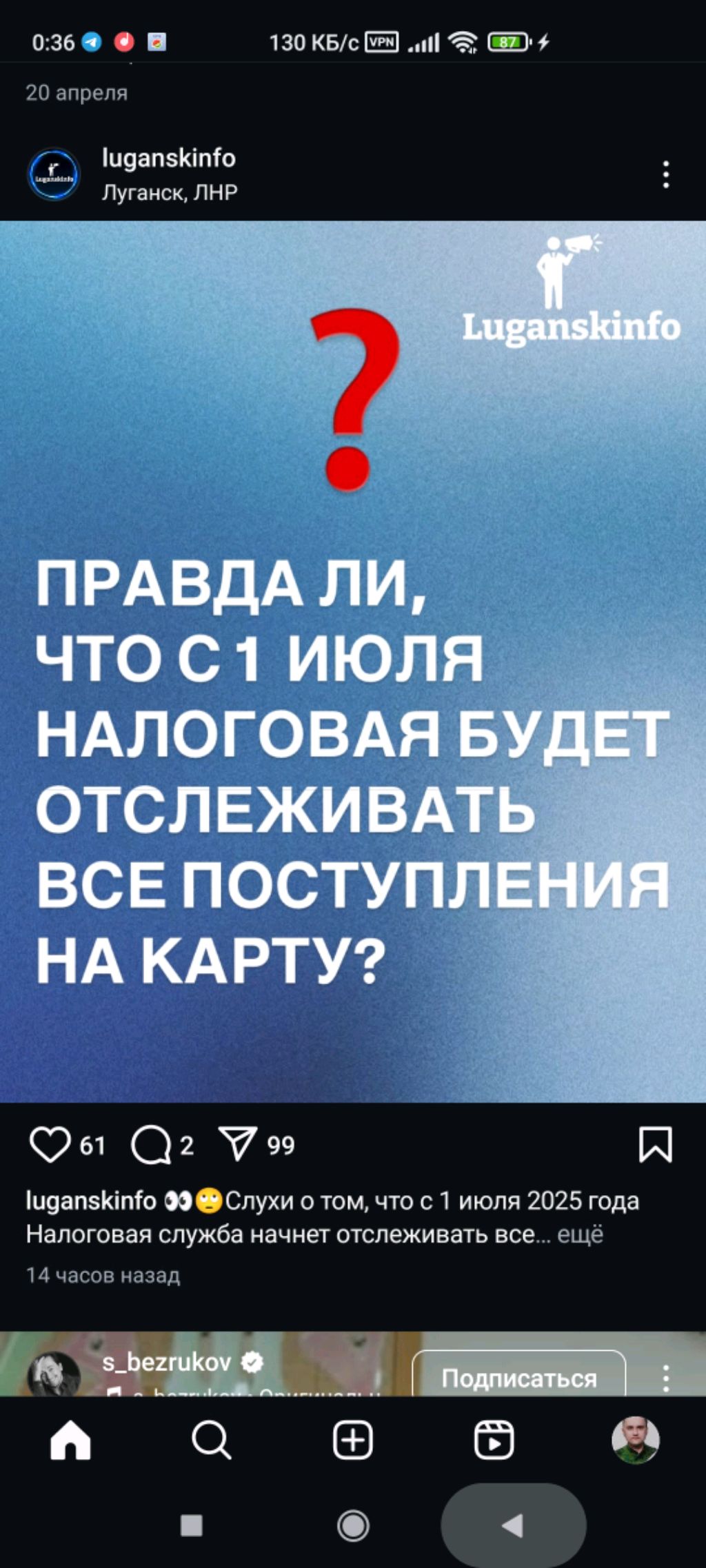Share the luganskinfo post via send icon
This screenshot has height=1568, width=706.
(238, 1145)
